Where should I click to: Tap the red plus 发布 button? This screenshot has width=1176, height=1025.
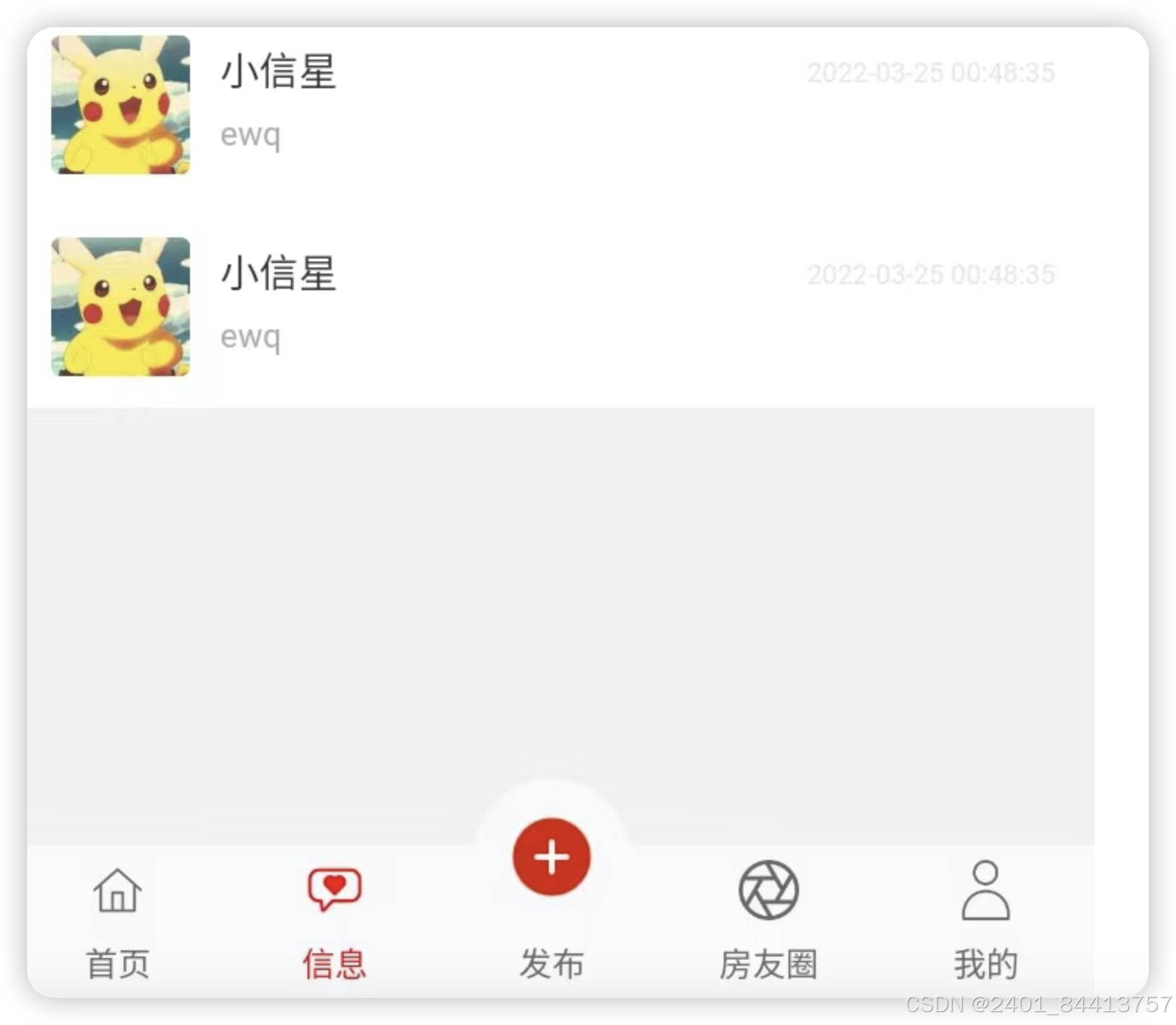pyautogui.click(x=551, y=857)
